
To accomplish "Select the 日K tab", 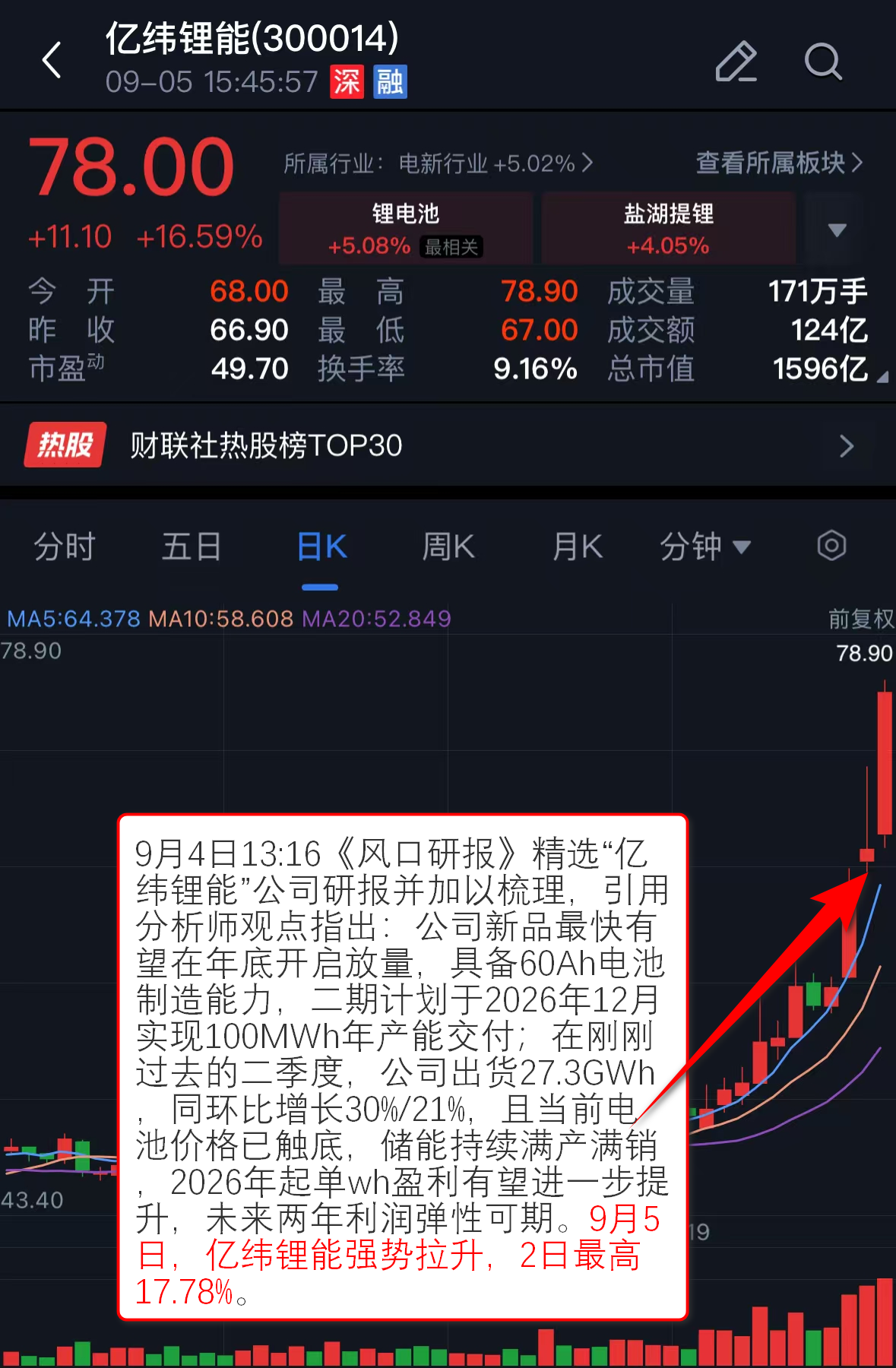I will tap(321, 546).
